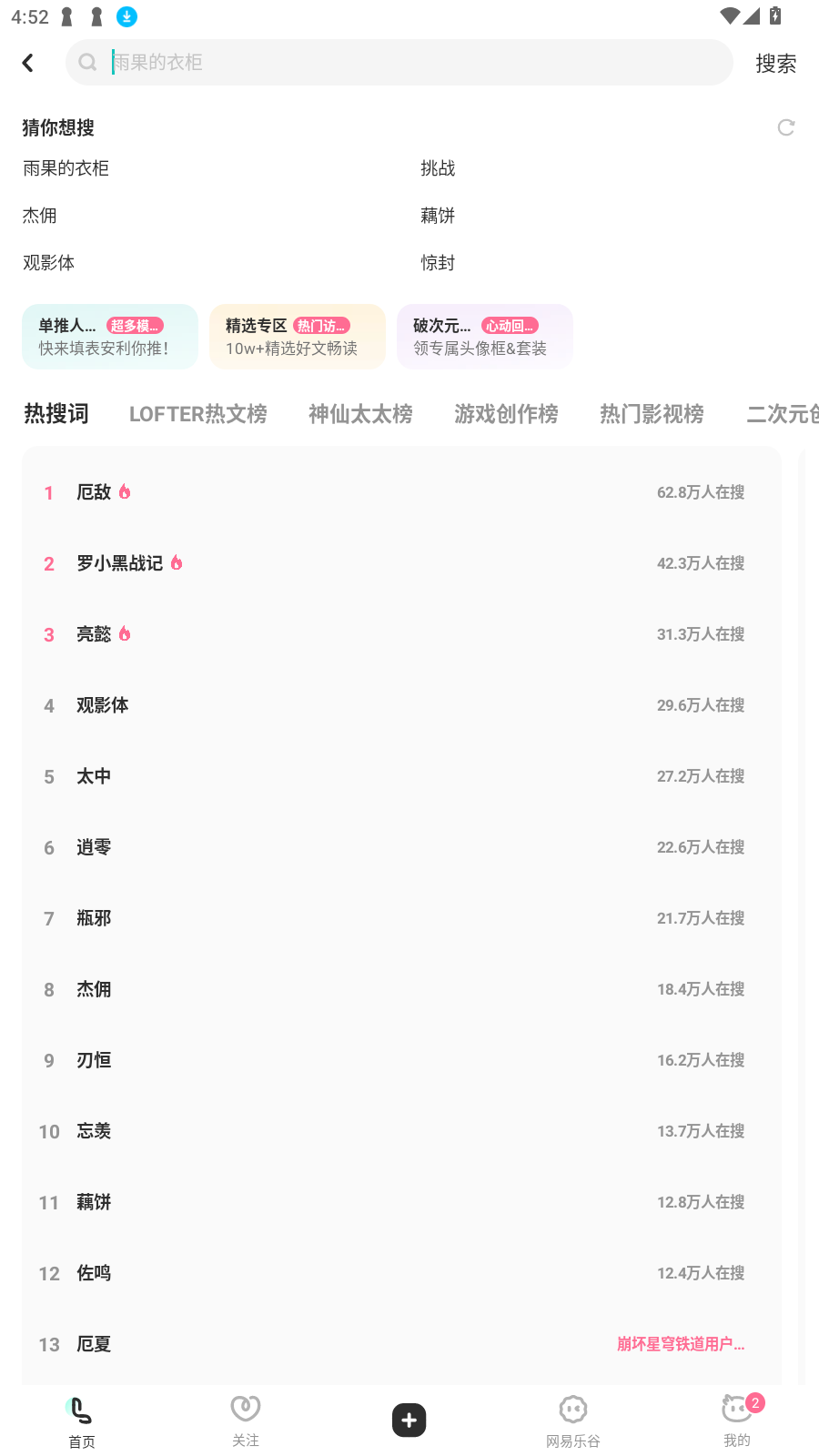Viewport: 819px width, 1456px height.
Task: Switch to the 神仙太太榜 tab
Action: [360, 414]
